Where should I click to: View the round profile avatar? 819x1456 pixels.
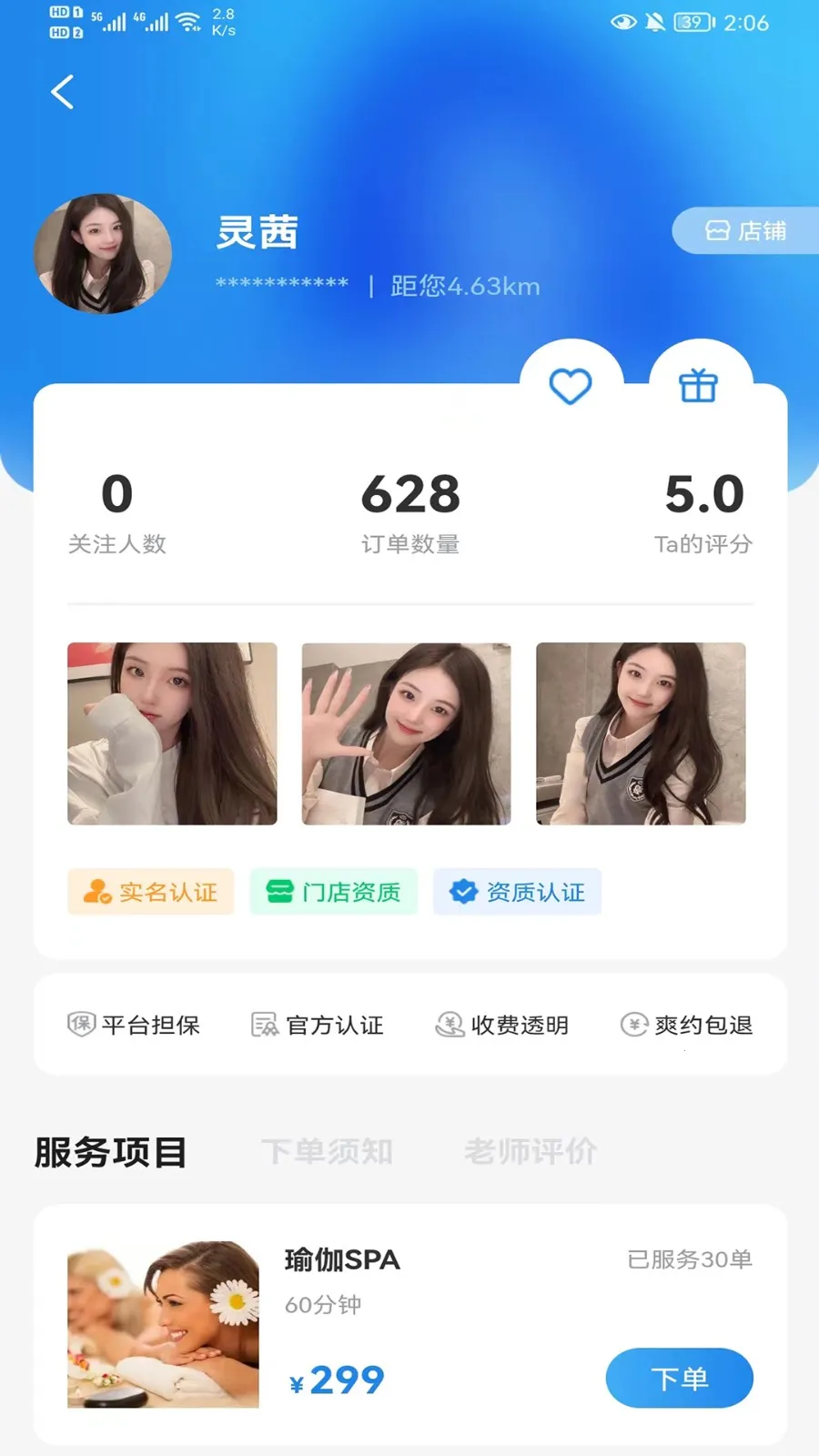point(103,254)
